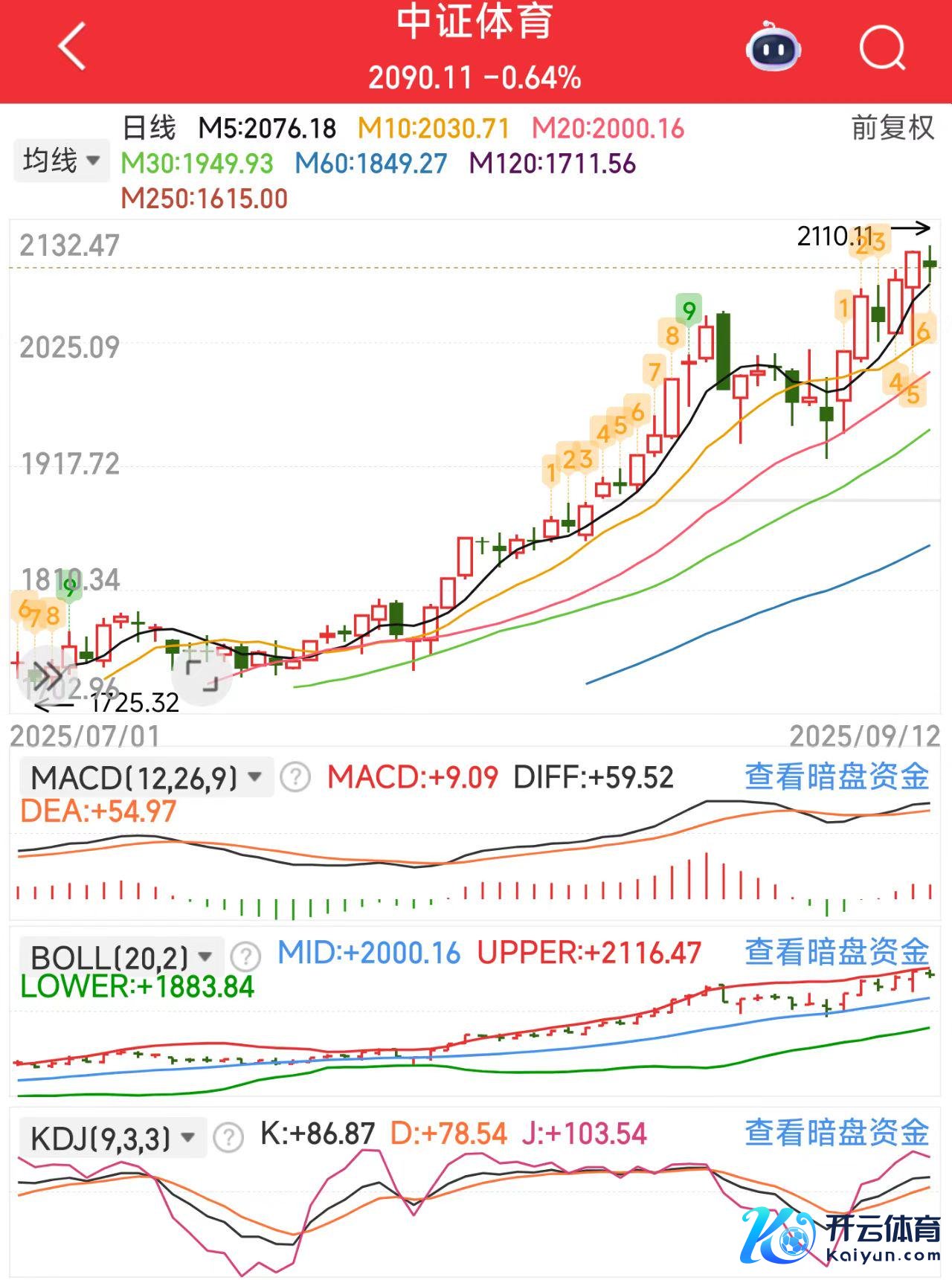Expand the MACD(12,26,9) dropdown
Screen dimensions: 952x1280
(146, 778)
